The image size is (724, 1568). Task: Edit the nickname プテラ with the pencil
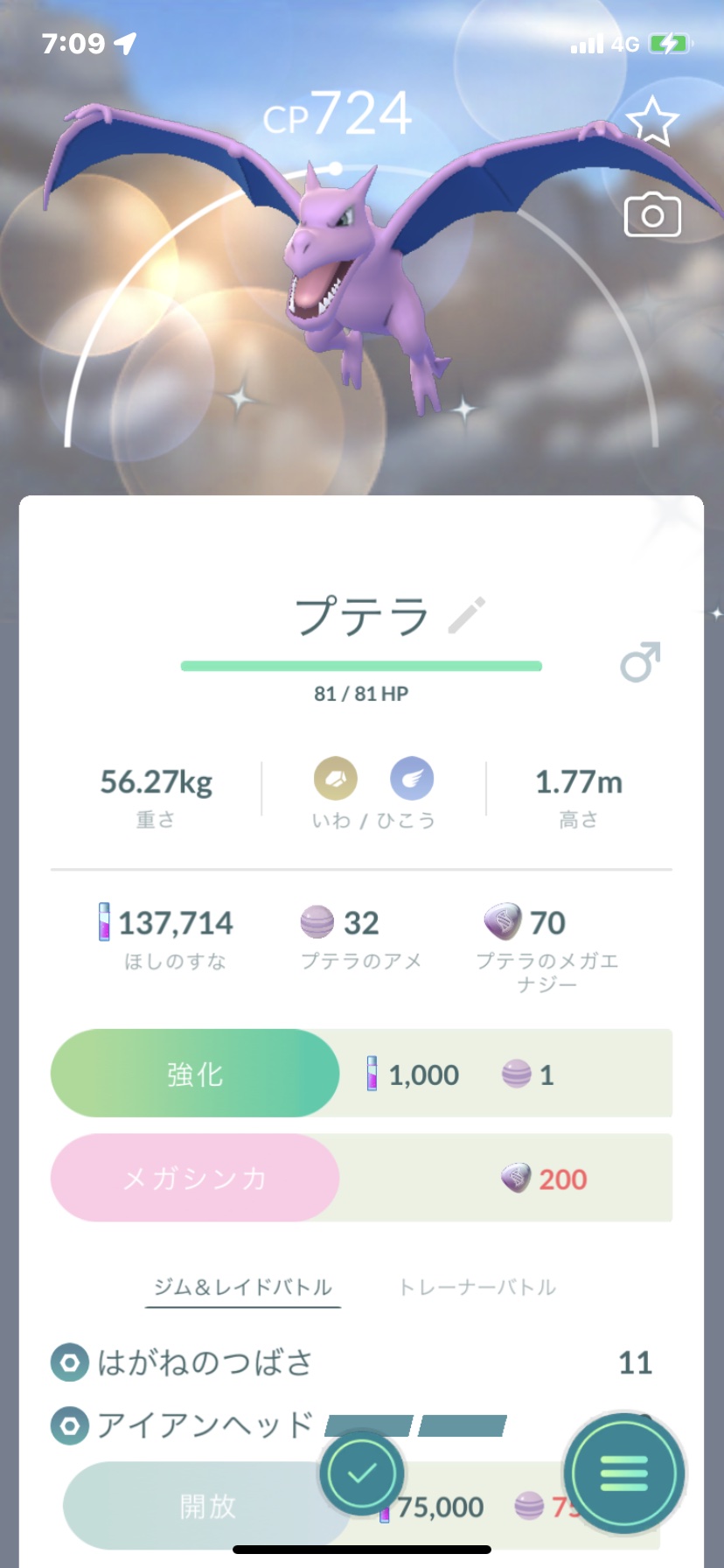[467, 615]
